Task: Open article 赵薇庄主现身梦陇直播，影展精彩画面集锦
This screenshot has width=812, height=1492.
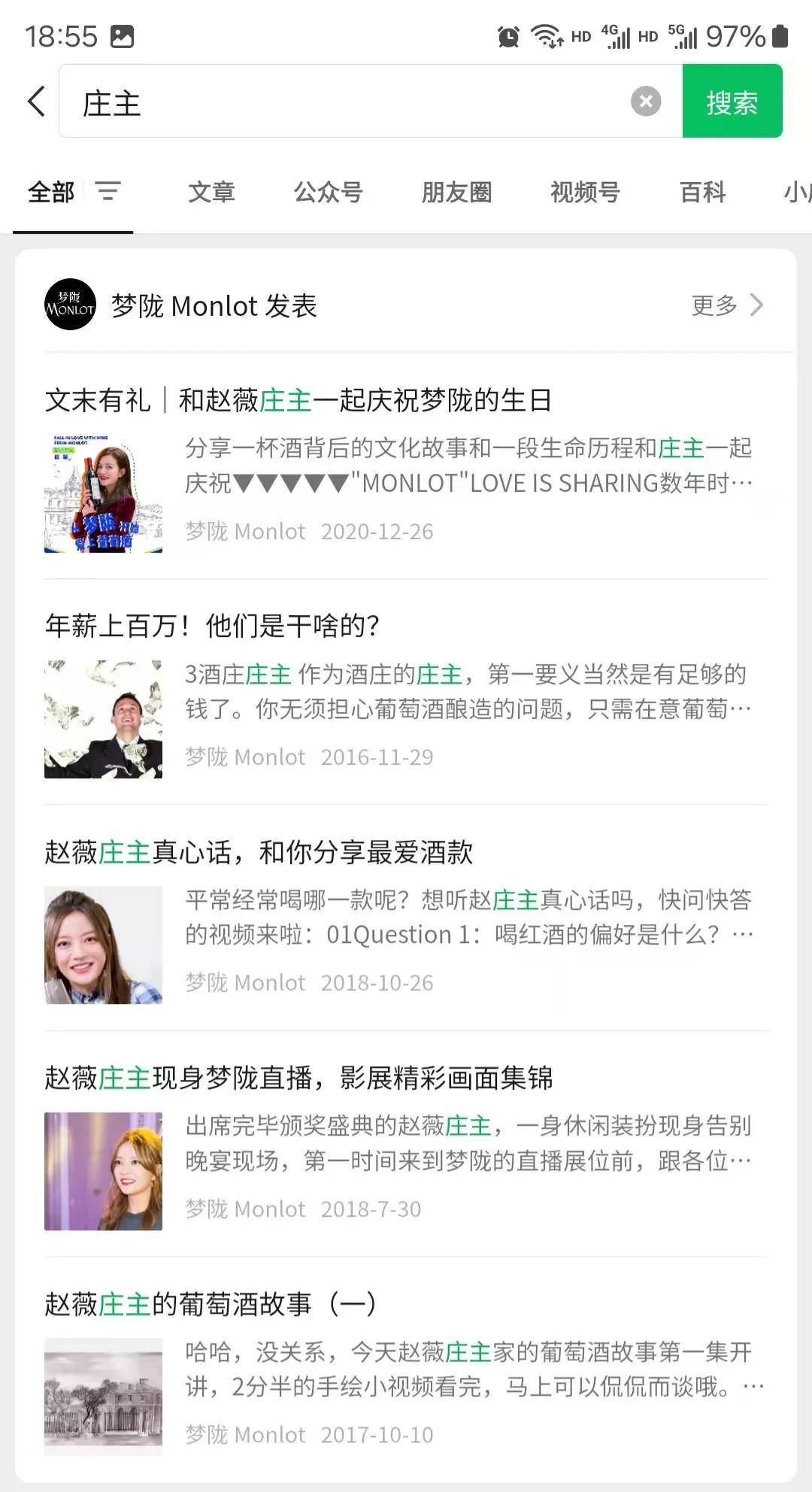Action: [x=298, y=1078]
